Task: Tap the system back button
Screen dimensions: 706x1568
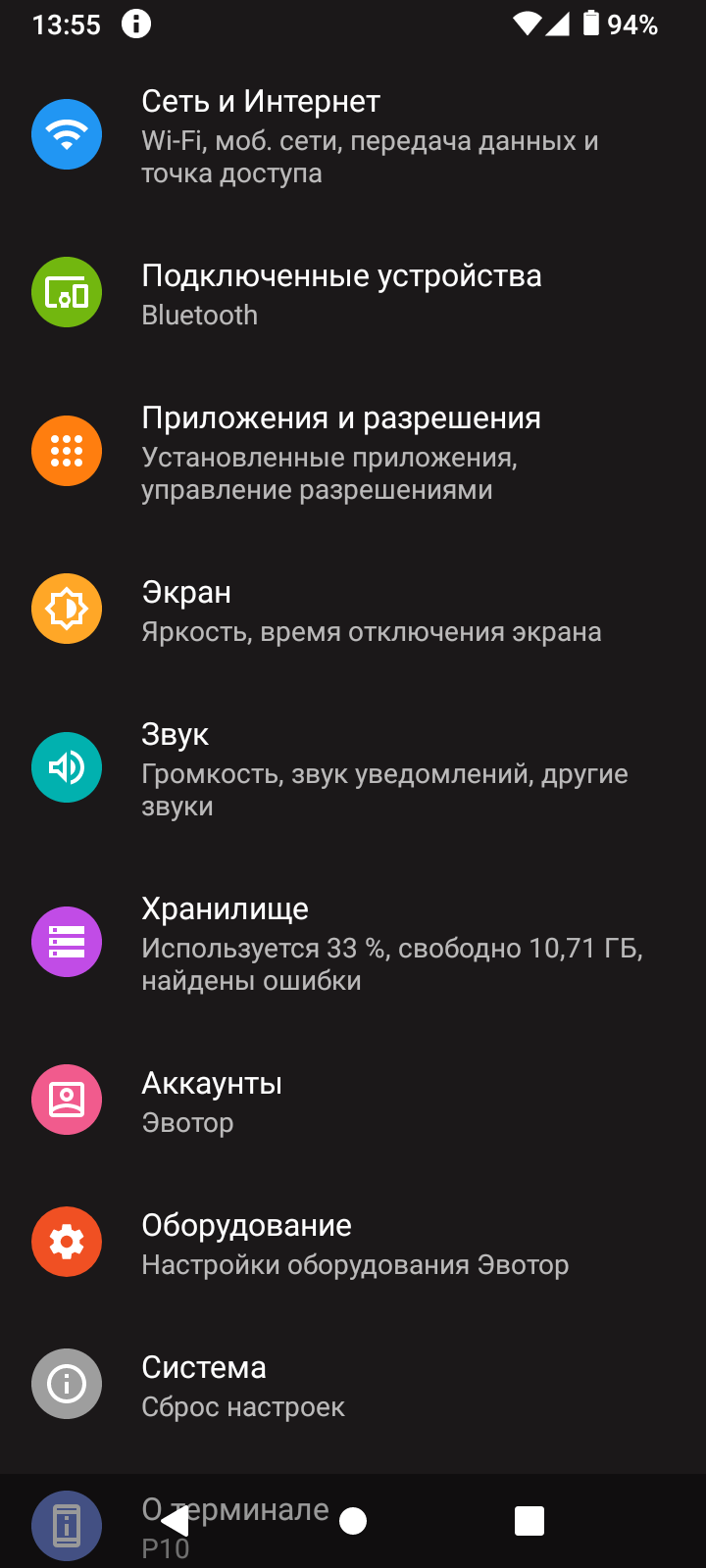Action: point(175,1521)
